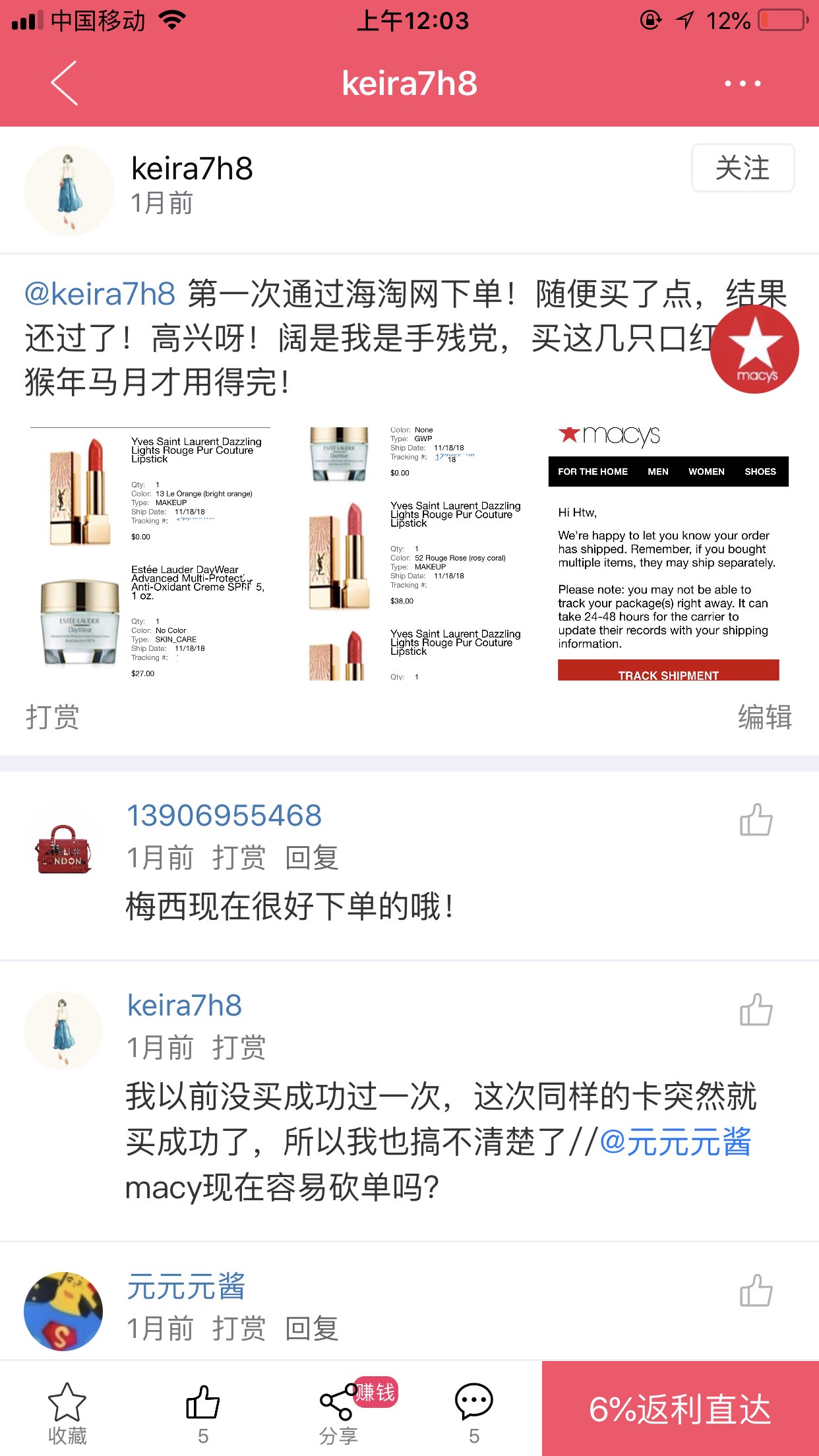
Task: Like the comment by 13906955468
Action: coord(756,820)
